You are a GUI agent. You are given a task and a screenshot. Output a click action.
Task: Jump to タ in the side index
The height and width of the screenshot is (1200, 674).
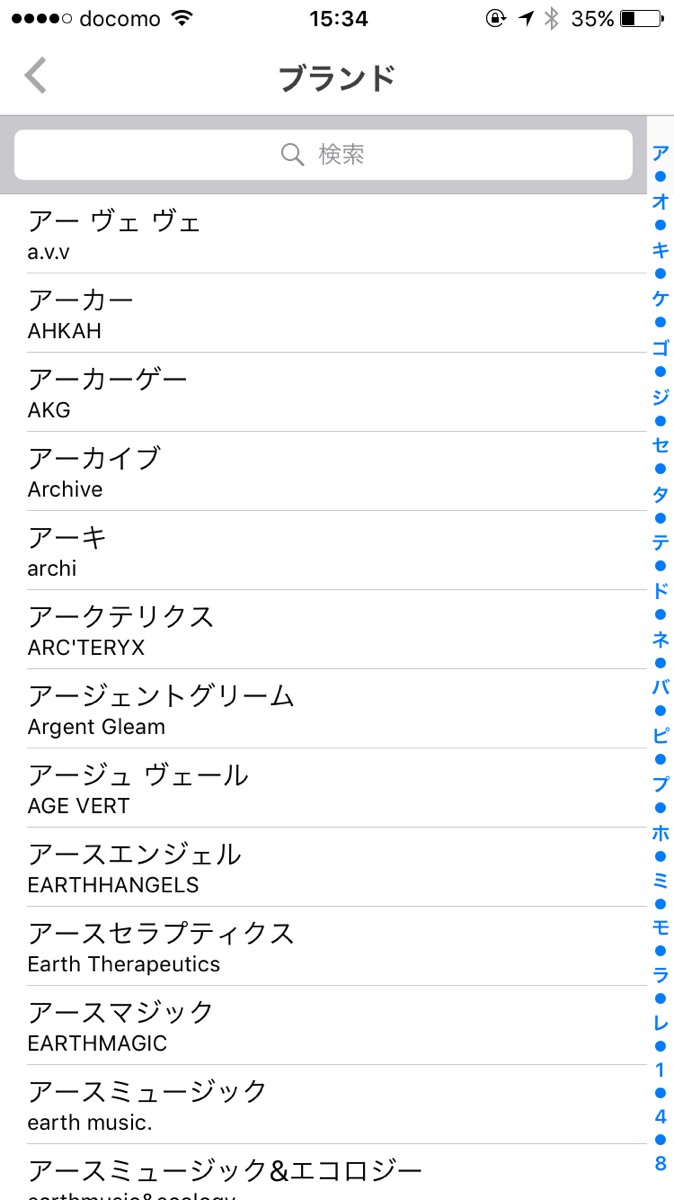click(x=660, y=494)
